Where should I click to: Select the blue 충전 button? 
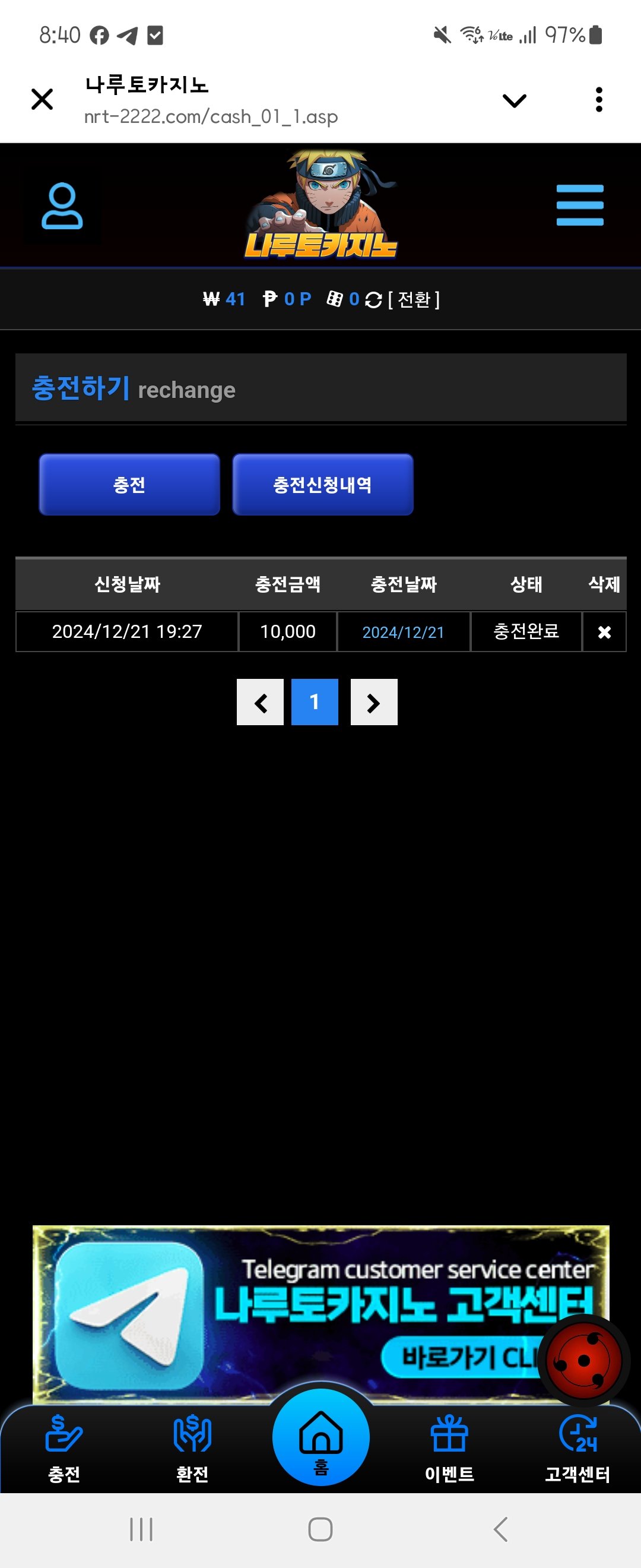pyautogui.click(x=129, y=485)
